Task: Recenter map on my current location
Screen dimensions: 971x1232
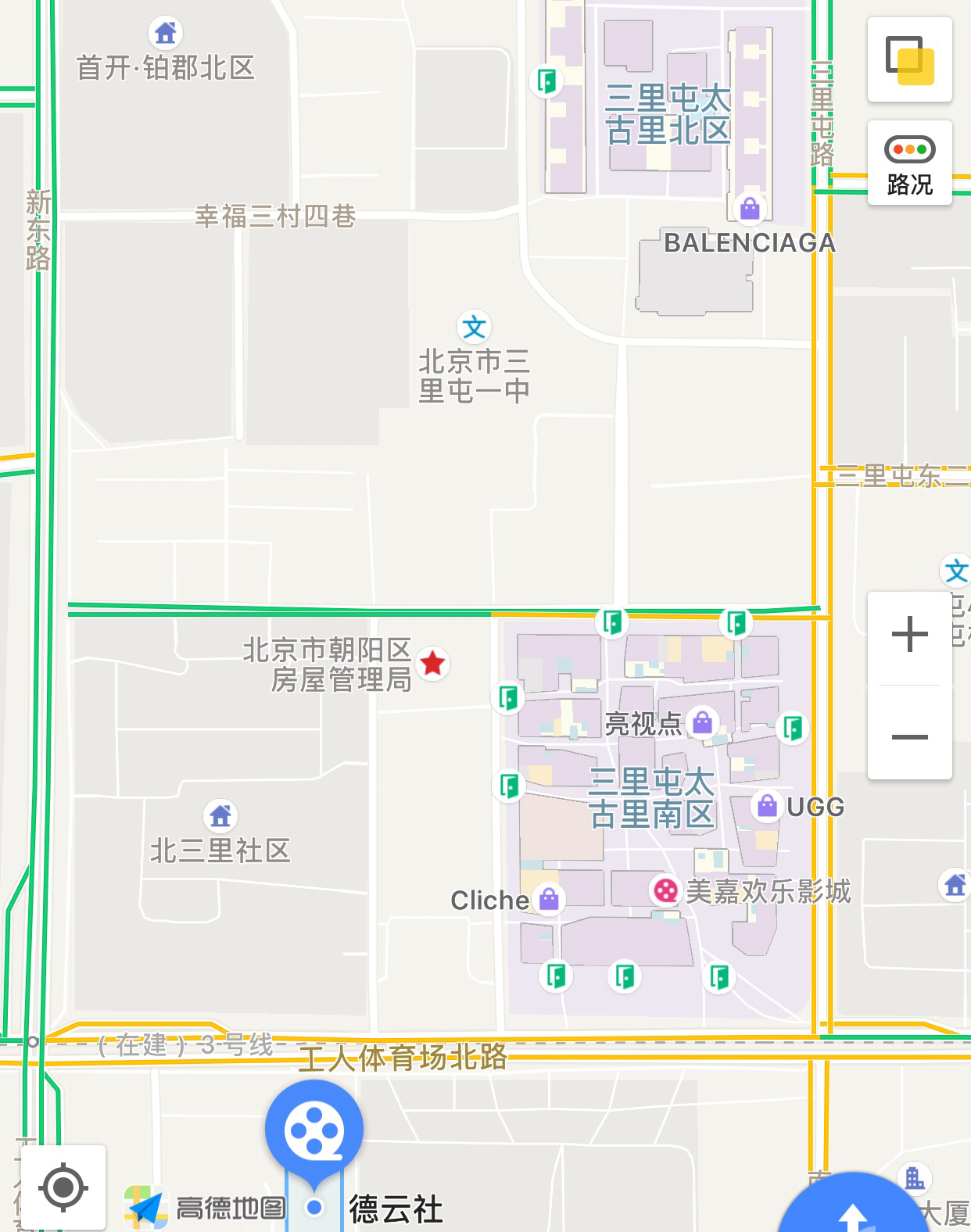Action: (63, 1187)
